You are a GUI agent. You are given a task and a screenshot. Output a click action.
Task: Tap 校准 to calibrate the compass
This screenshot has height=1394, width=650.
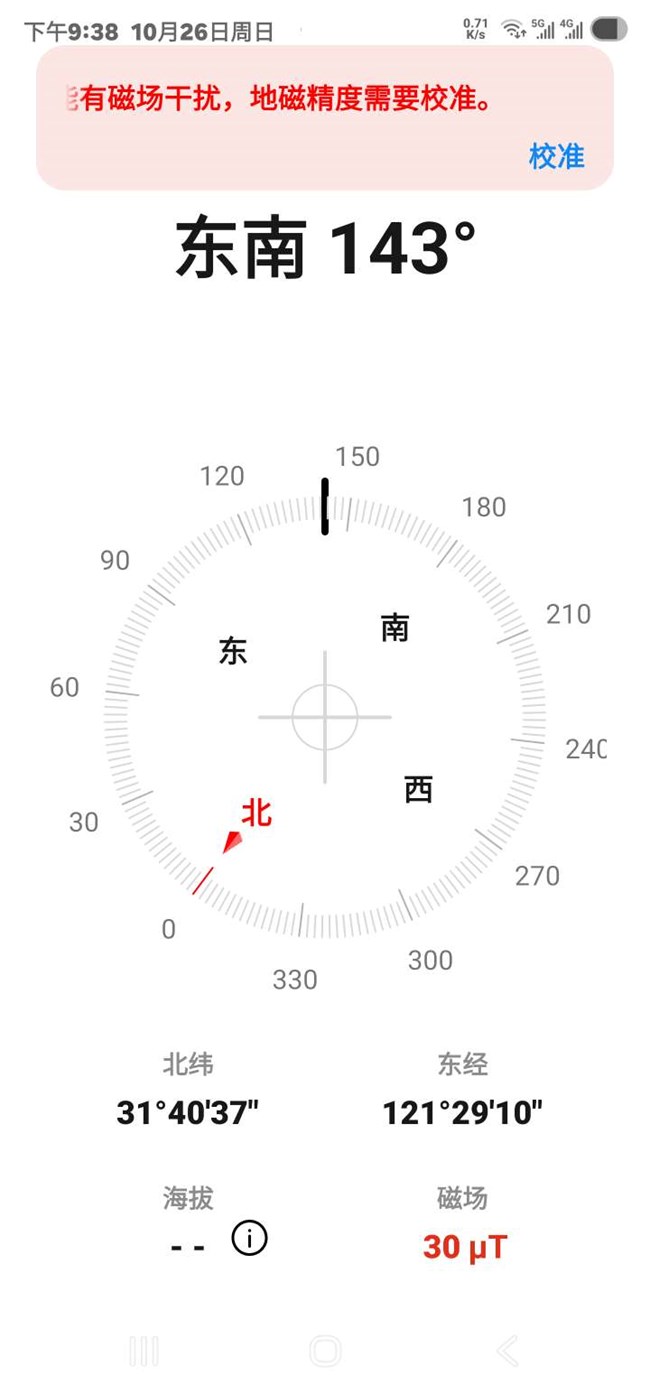(x=556, y=156)
